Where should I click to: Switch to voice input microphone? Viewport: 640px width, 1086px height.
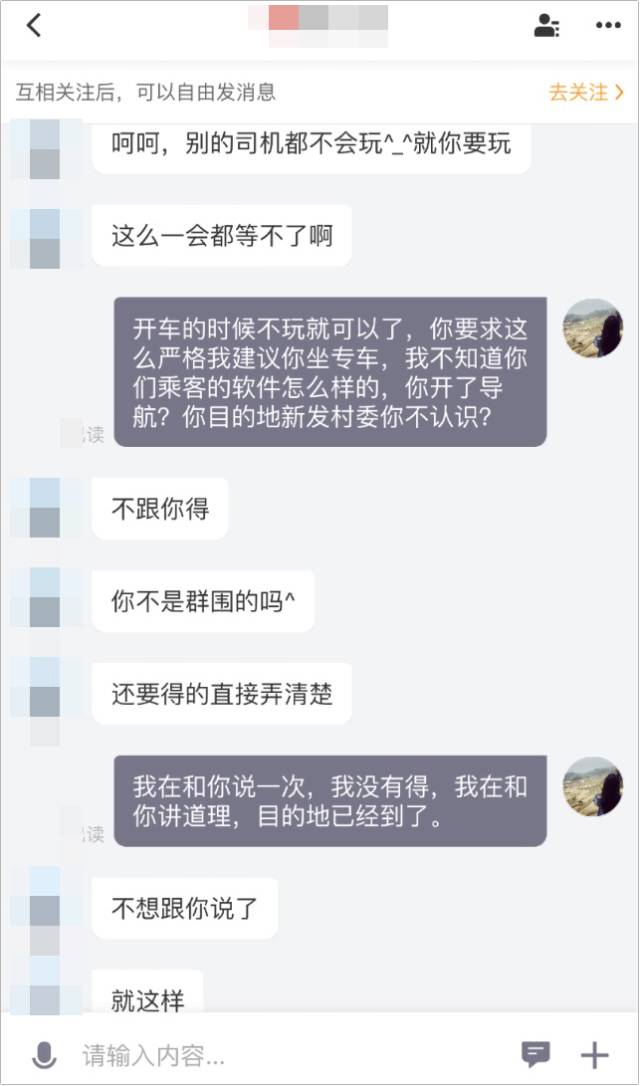tap(44, 1054)
